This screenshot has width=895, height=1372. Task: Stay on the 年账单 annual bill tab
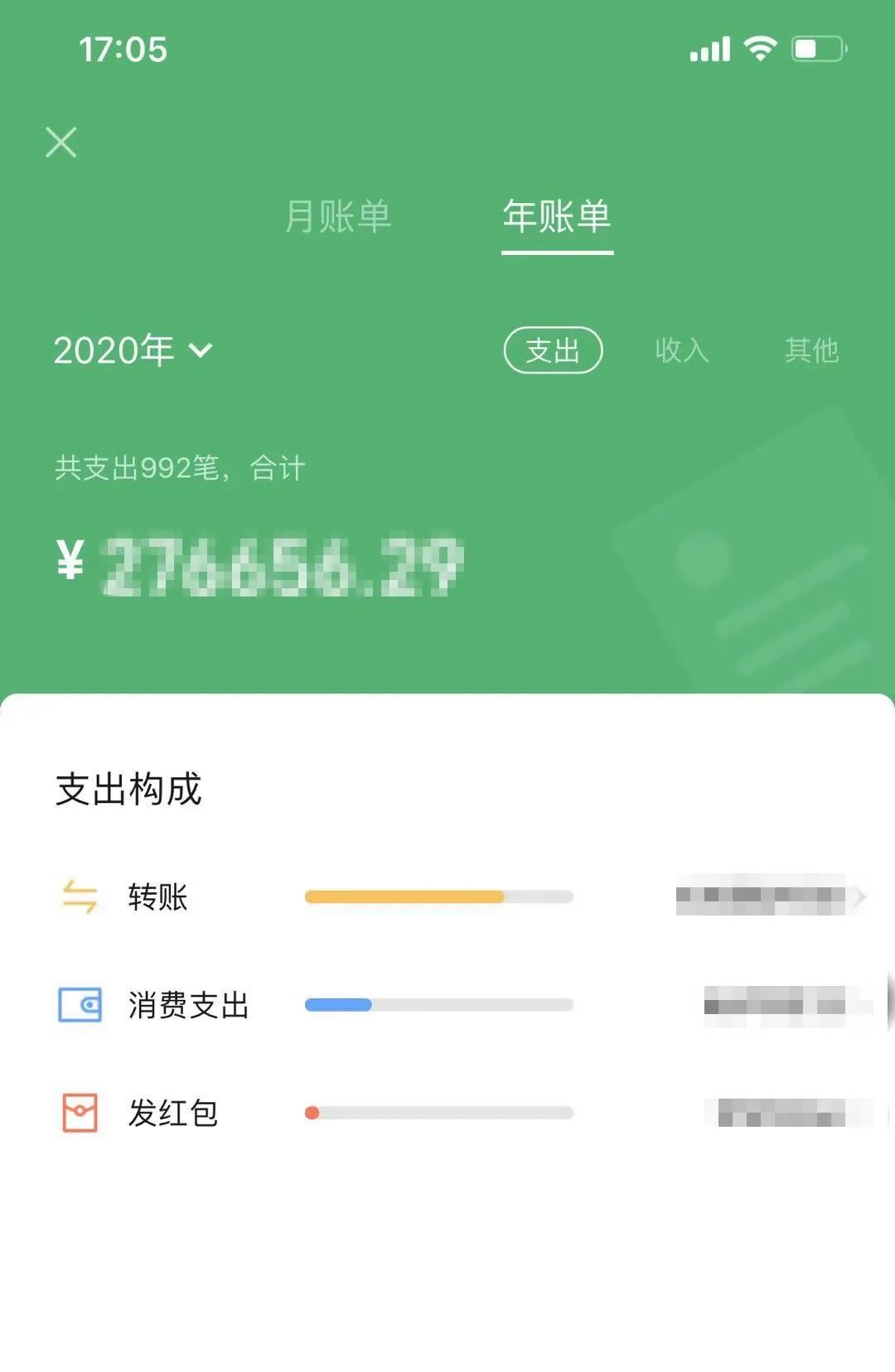click(557, 217)
